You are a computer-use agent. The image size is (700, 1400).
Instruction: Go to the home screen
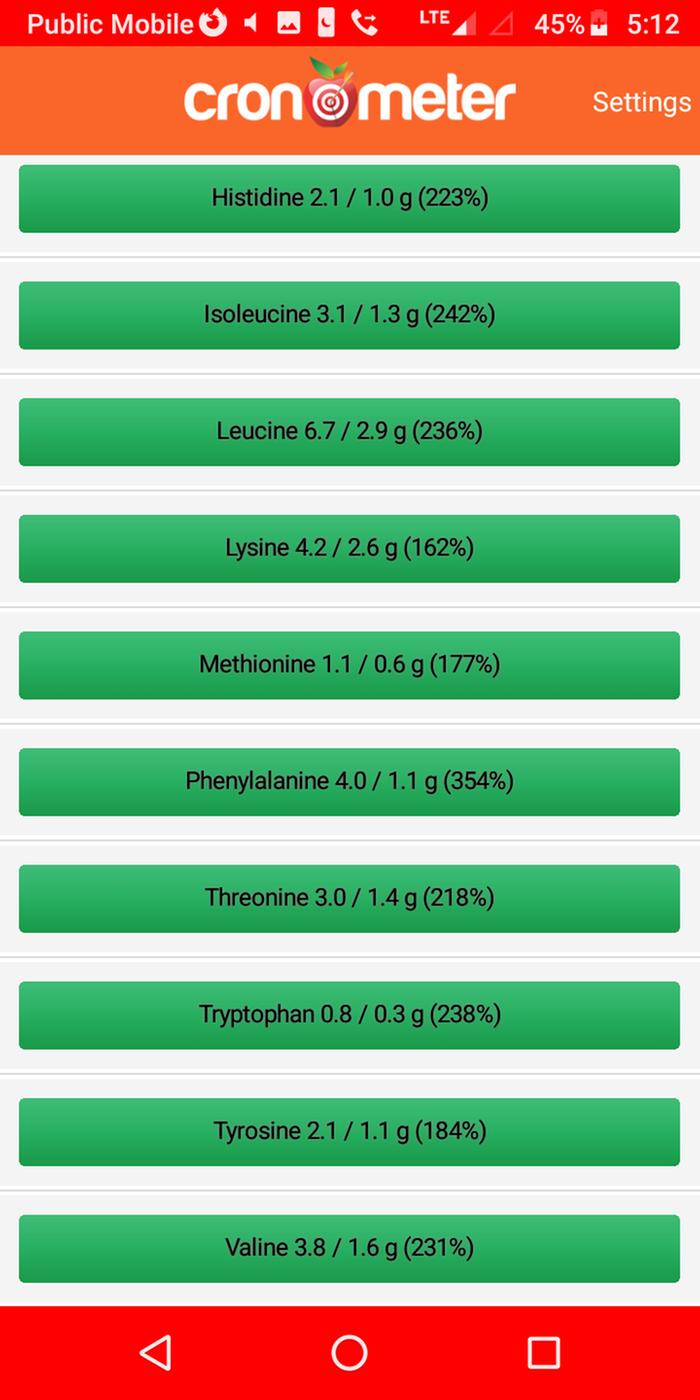[349, 1352]
